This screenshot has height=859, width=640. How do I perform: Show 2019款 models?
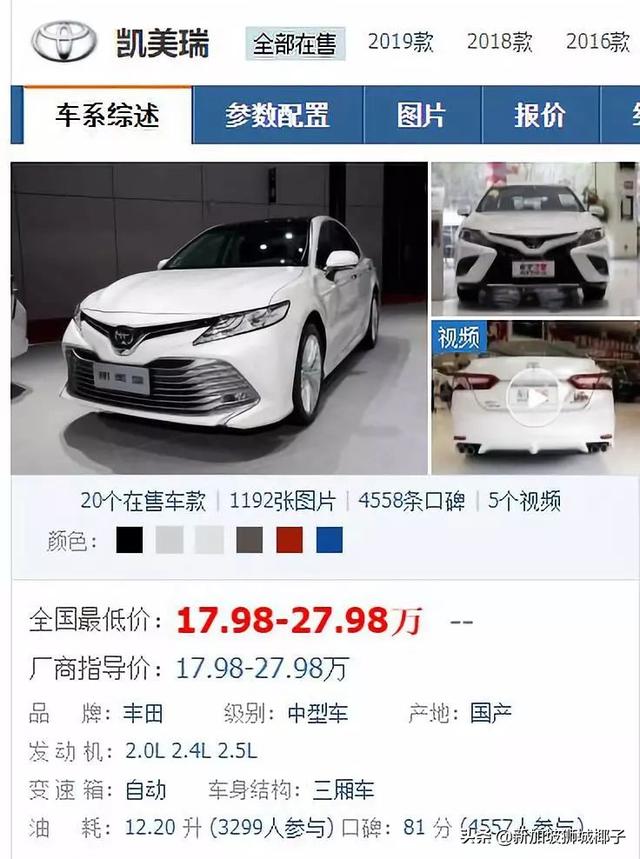(401, 42)
